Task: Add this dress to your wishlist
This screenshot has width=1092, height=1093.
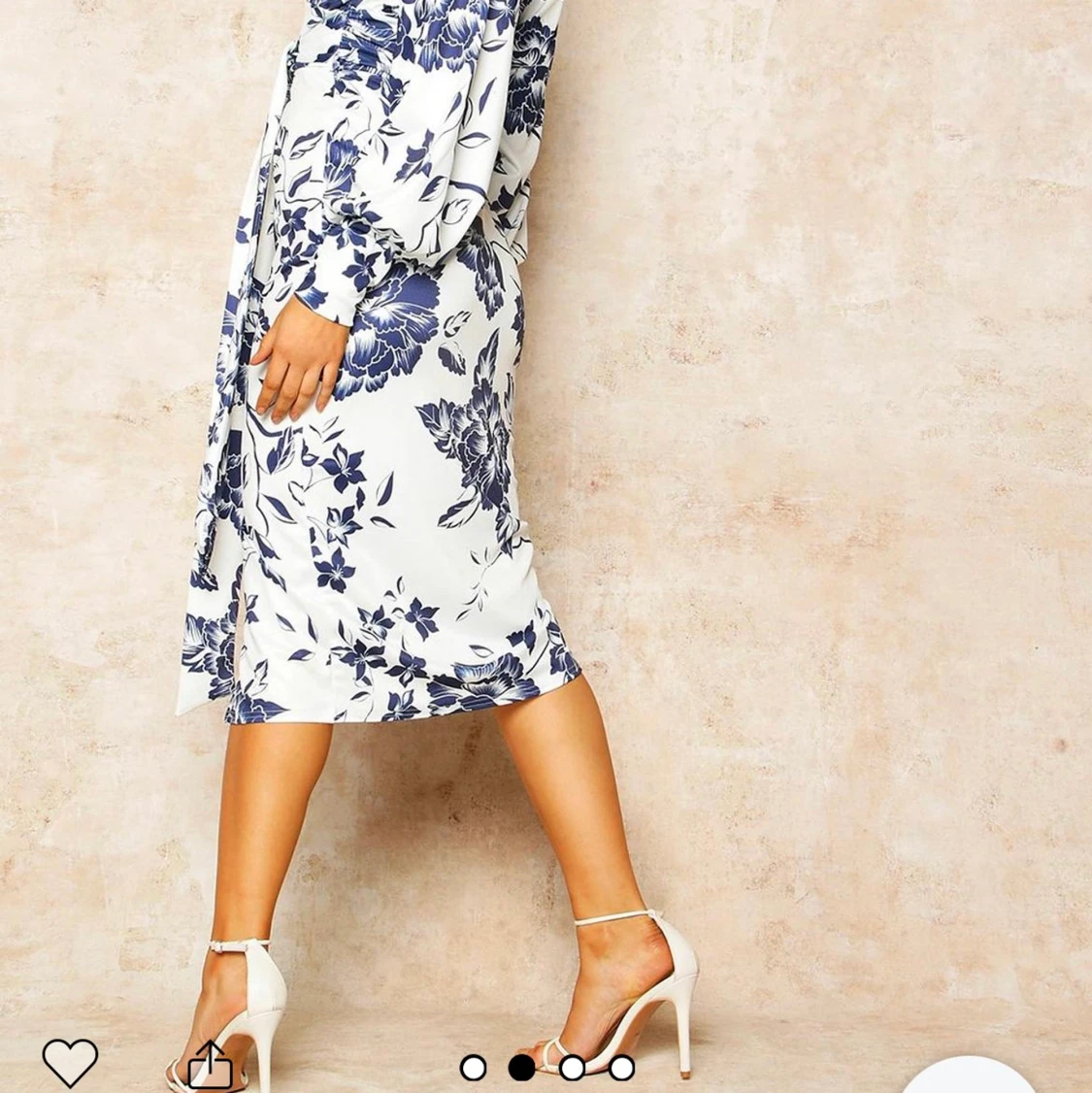Action: 70,1062
